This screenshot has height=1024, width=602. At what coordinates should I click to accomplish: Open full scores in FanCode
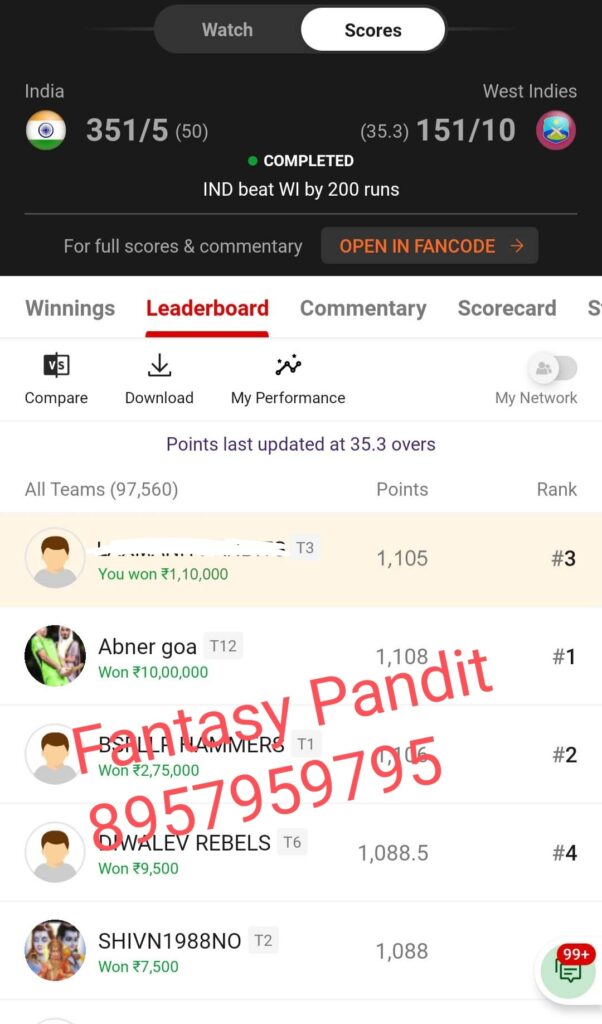click(x=429, y=246)
